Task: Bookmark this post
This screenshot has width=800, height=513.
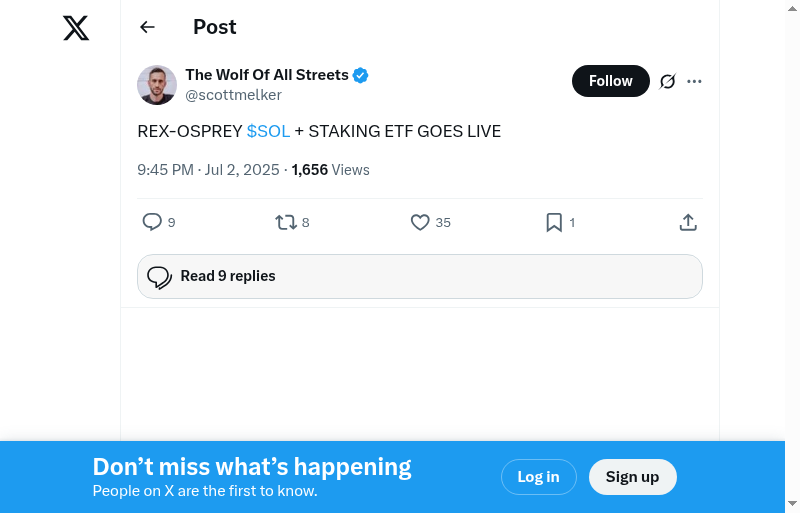Action: pos(554,222)
